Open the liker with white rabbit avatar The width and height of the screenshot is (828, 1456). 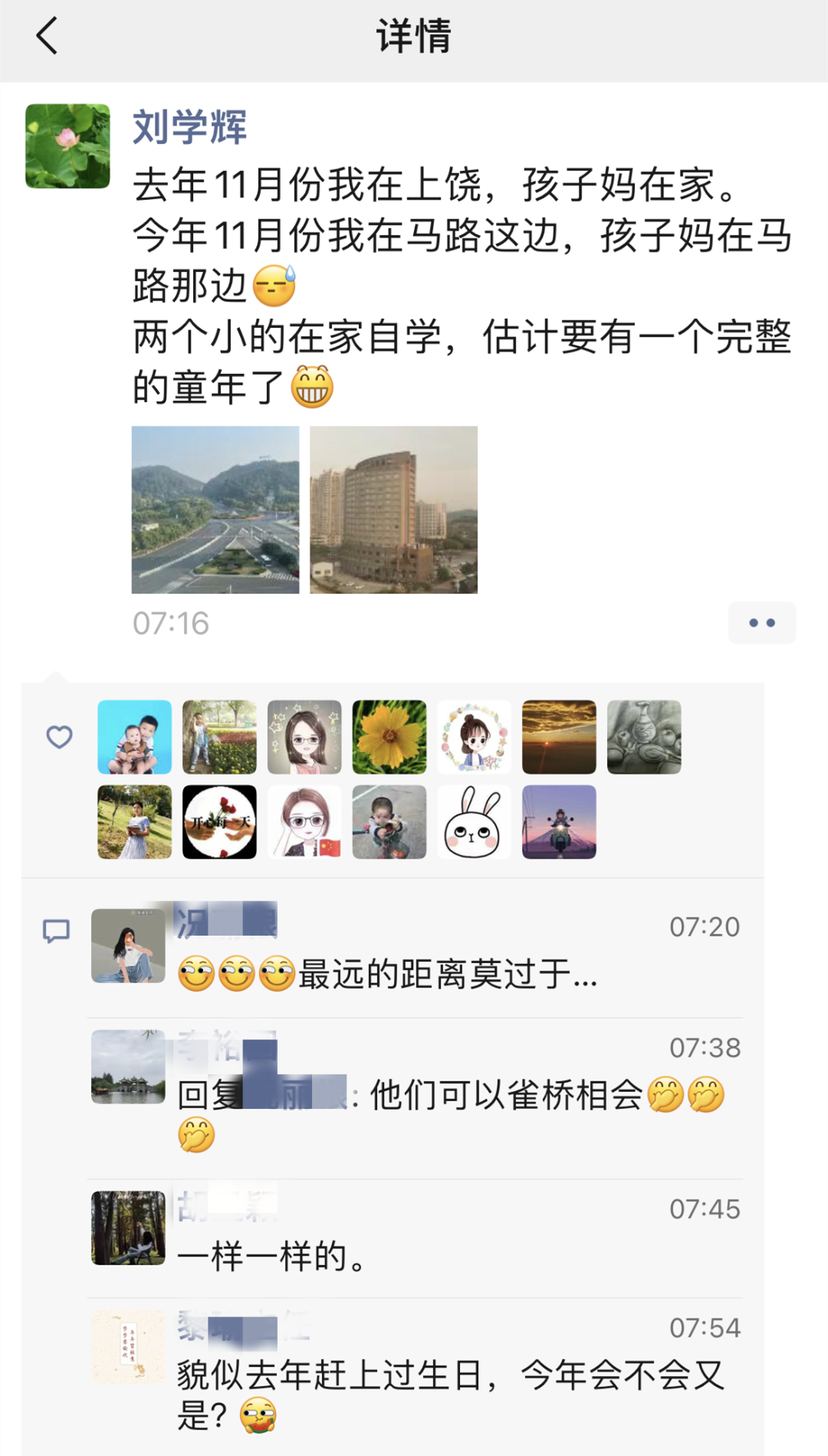474,821
